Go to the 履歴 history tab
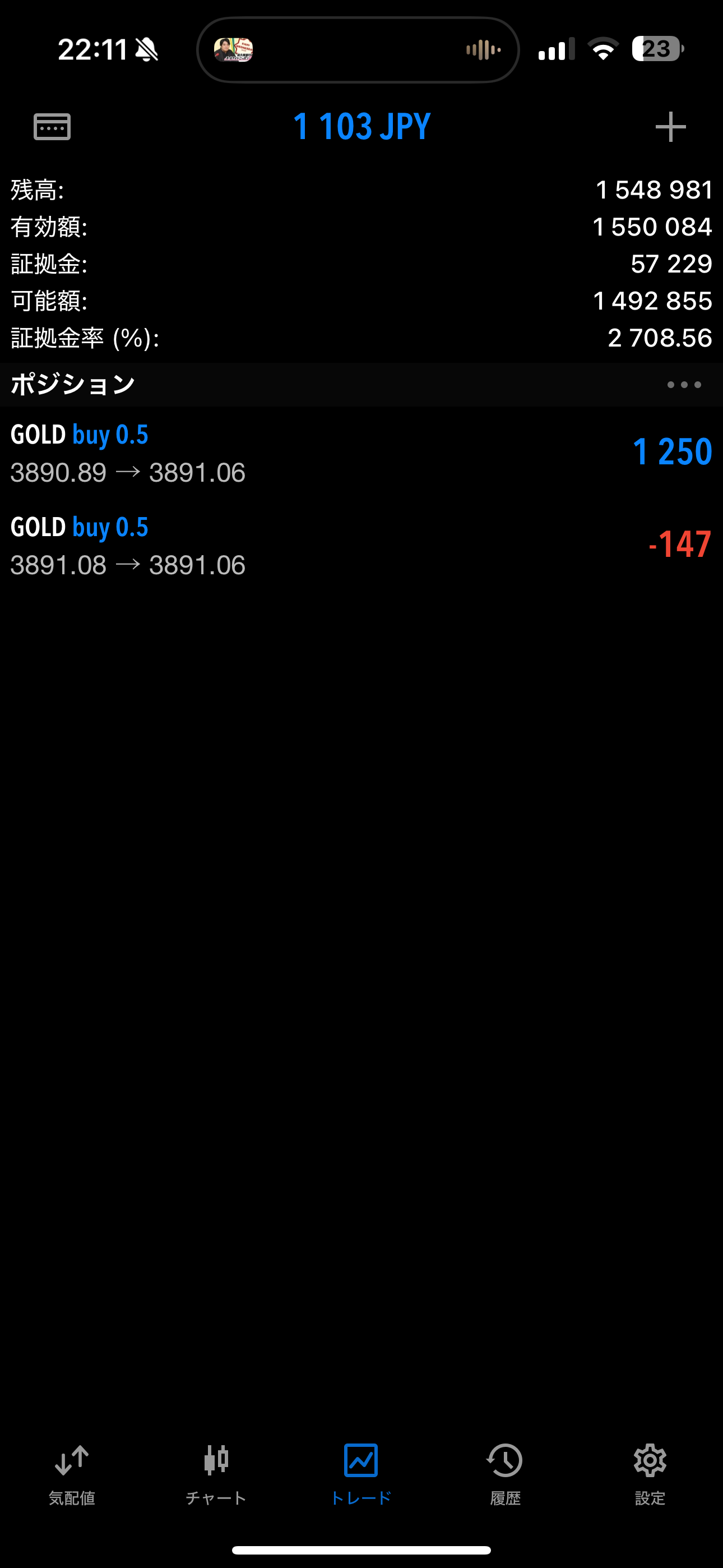 coord(505,1473)
